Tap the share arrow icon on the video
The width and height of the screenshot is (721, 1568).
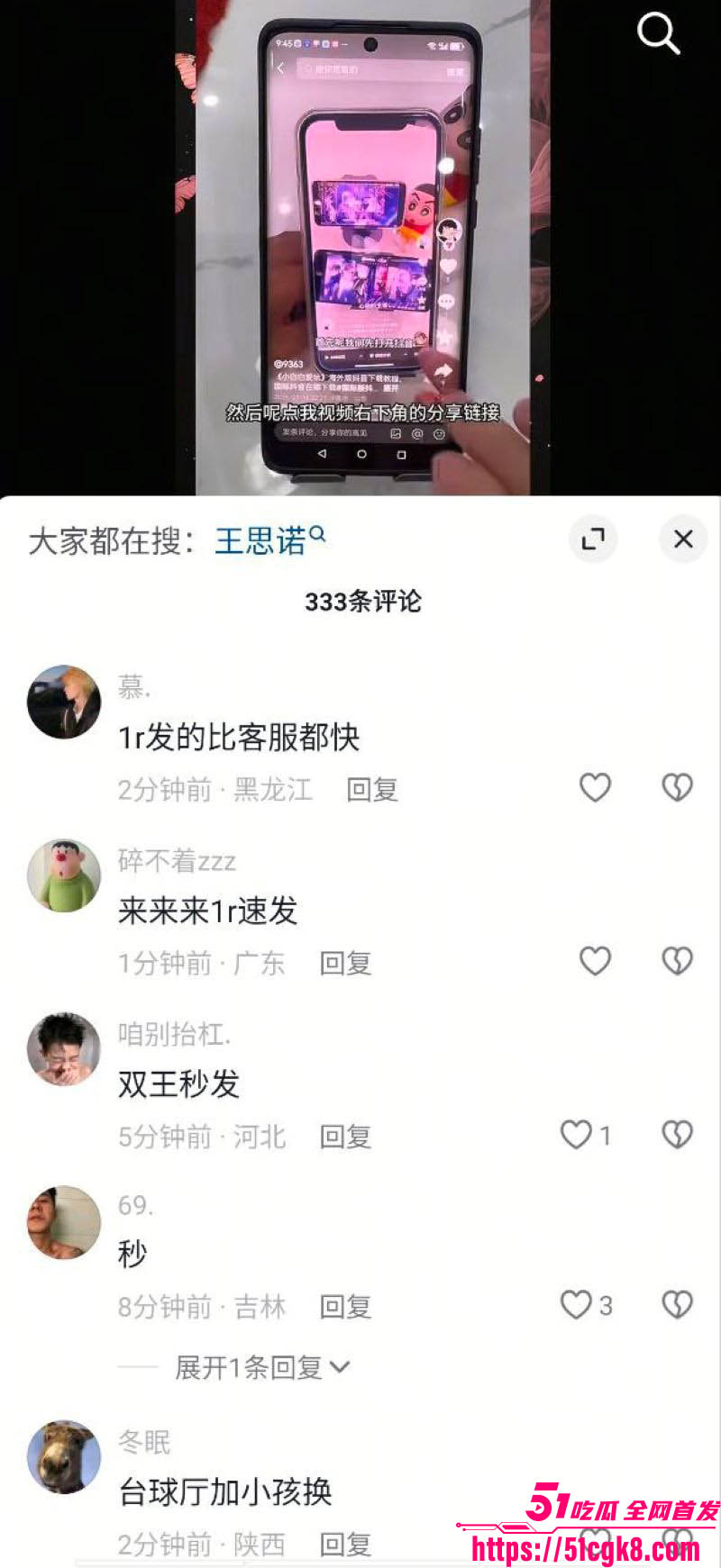tap(443, 371)
